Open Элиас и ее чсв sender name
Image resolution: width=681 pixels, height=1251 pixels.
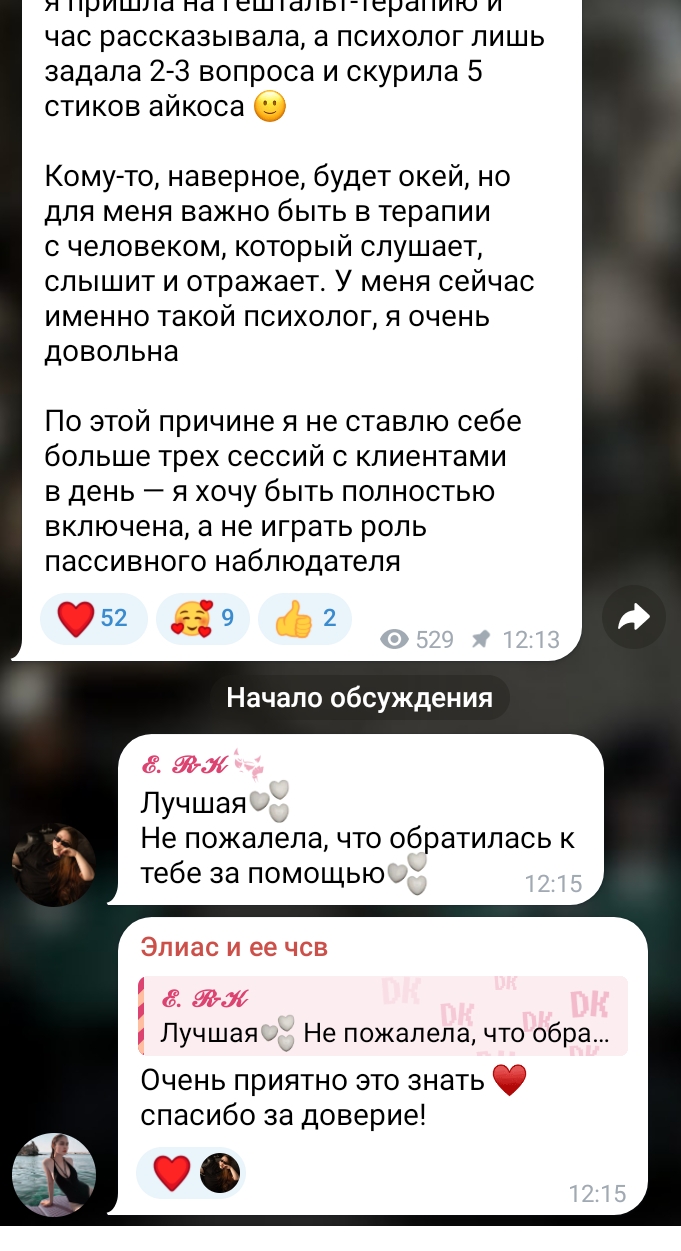point(234,946)
